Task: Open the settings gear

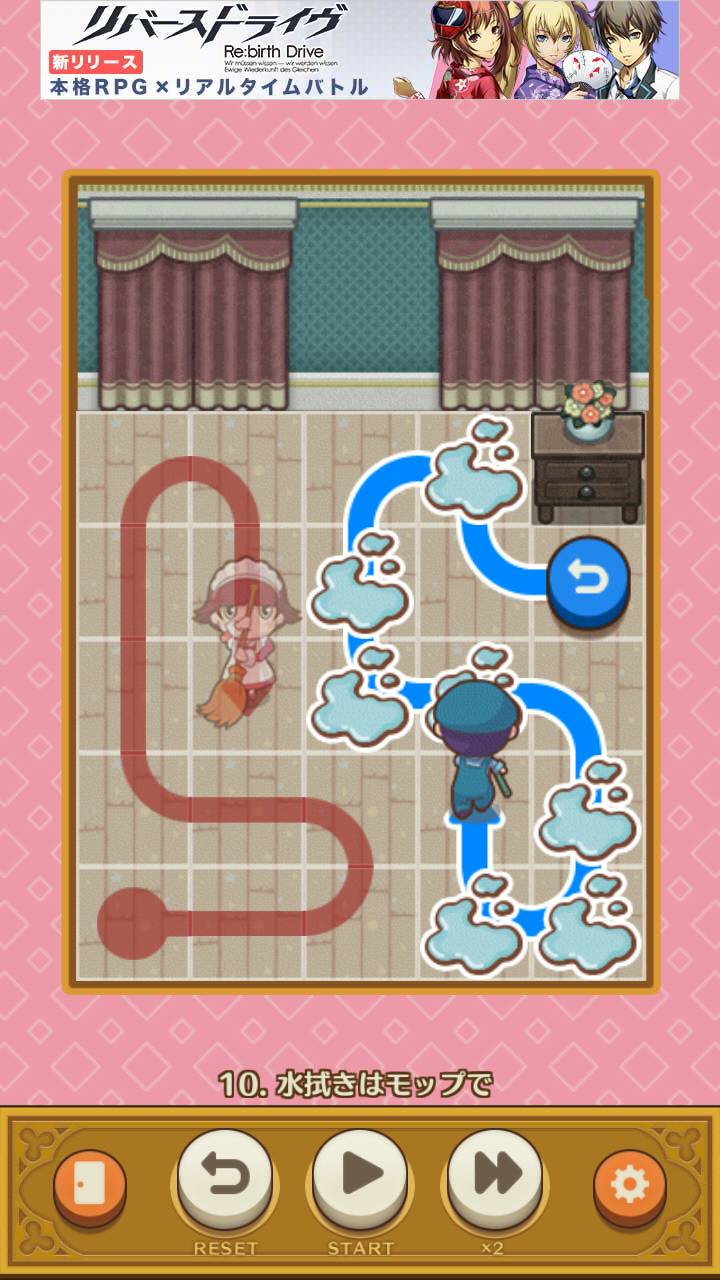Action: 629,1186
